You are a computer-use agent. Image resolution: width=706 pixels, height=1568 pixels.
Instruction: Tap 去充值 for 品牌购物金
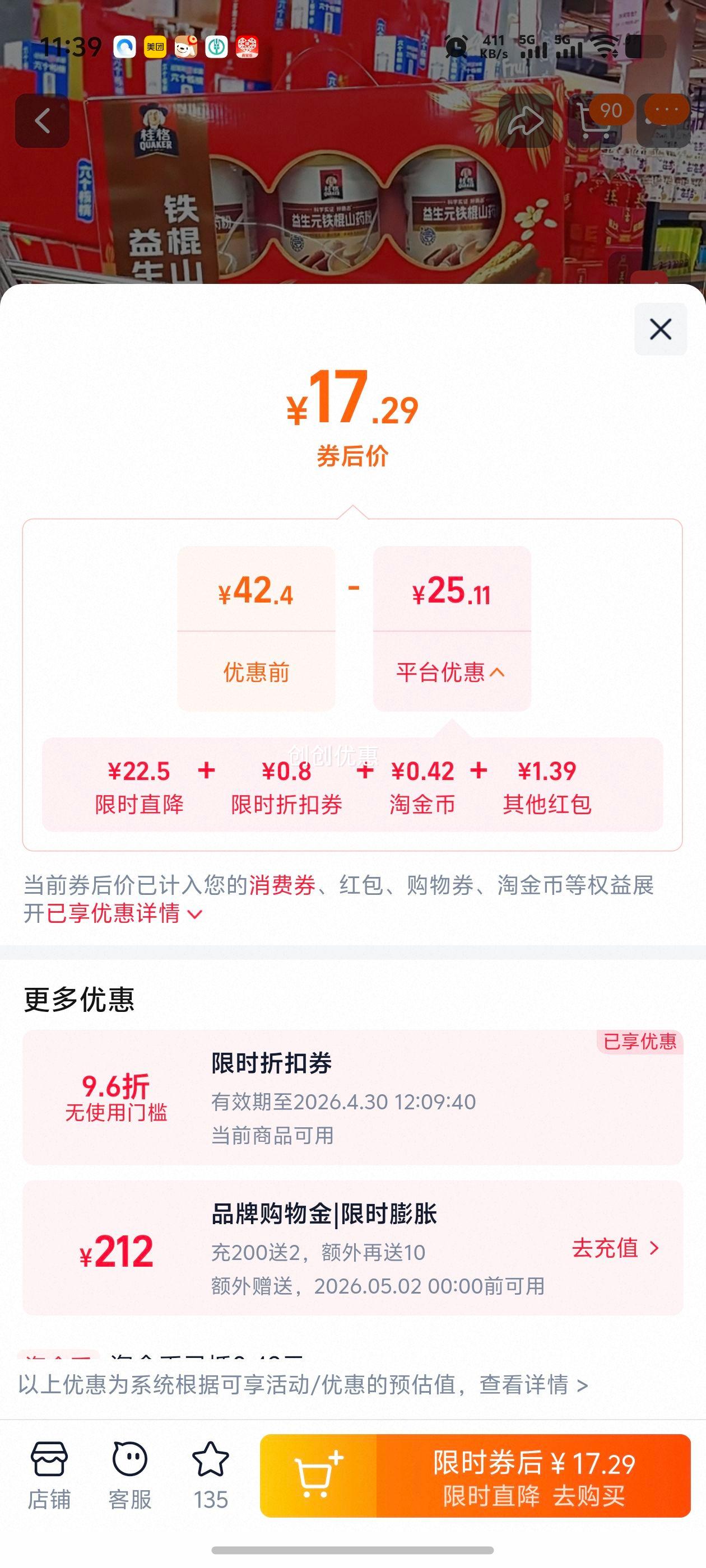(616, 1248)
